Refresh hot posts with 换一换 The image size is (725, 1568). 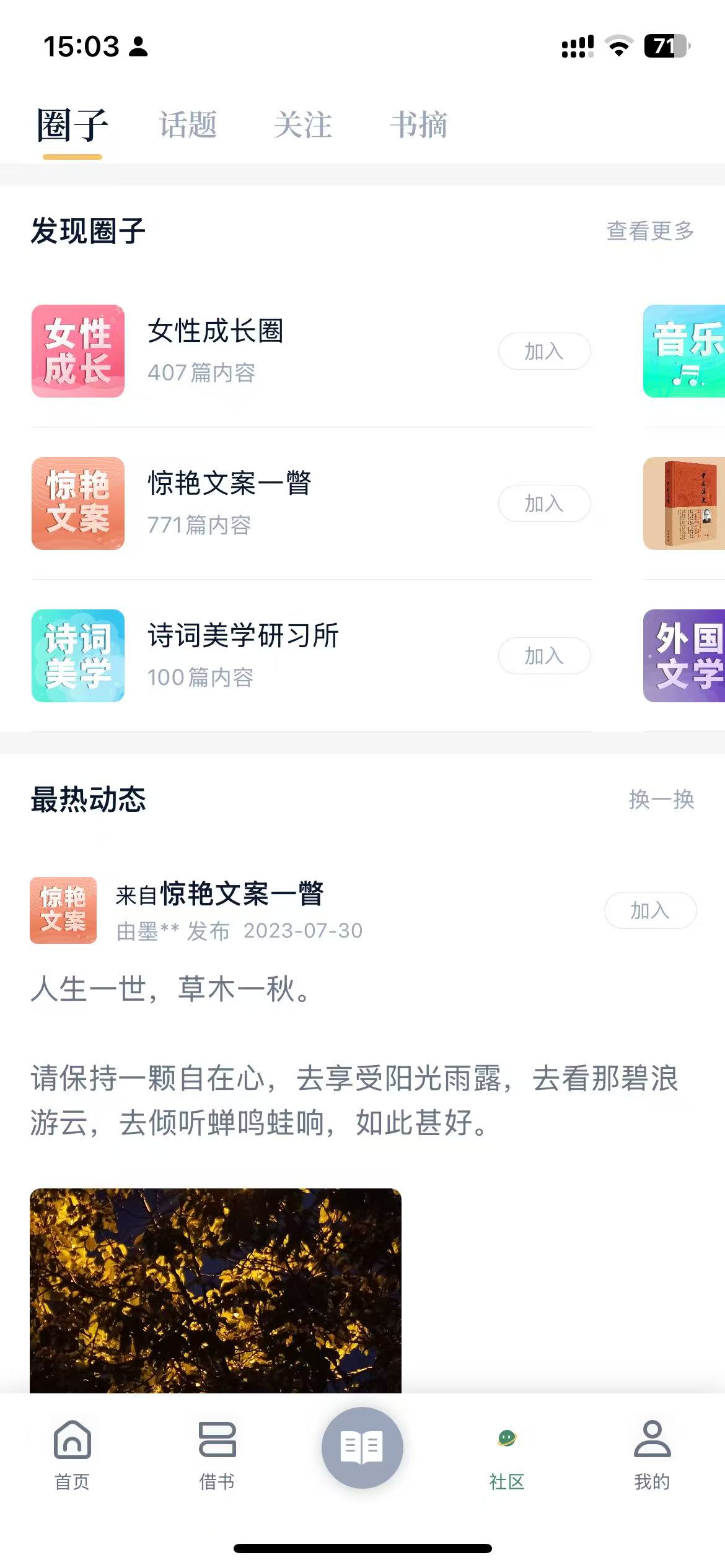click(661, 799)
